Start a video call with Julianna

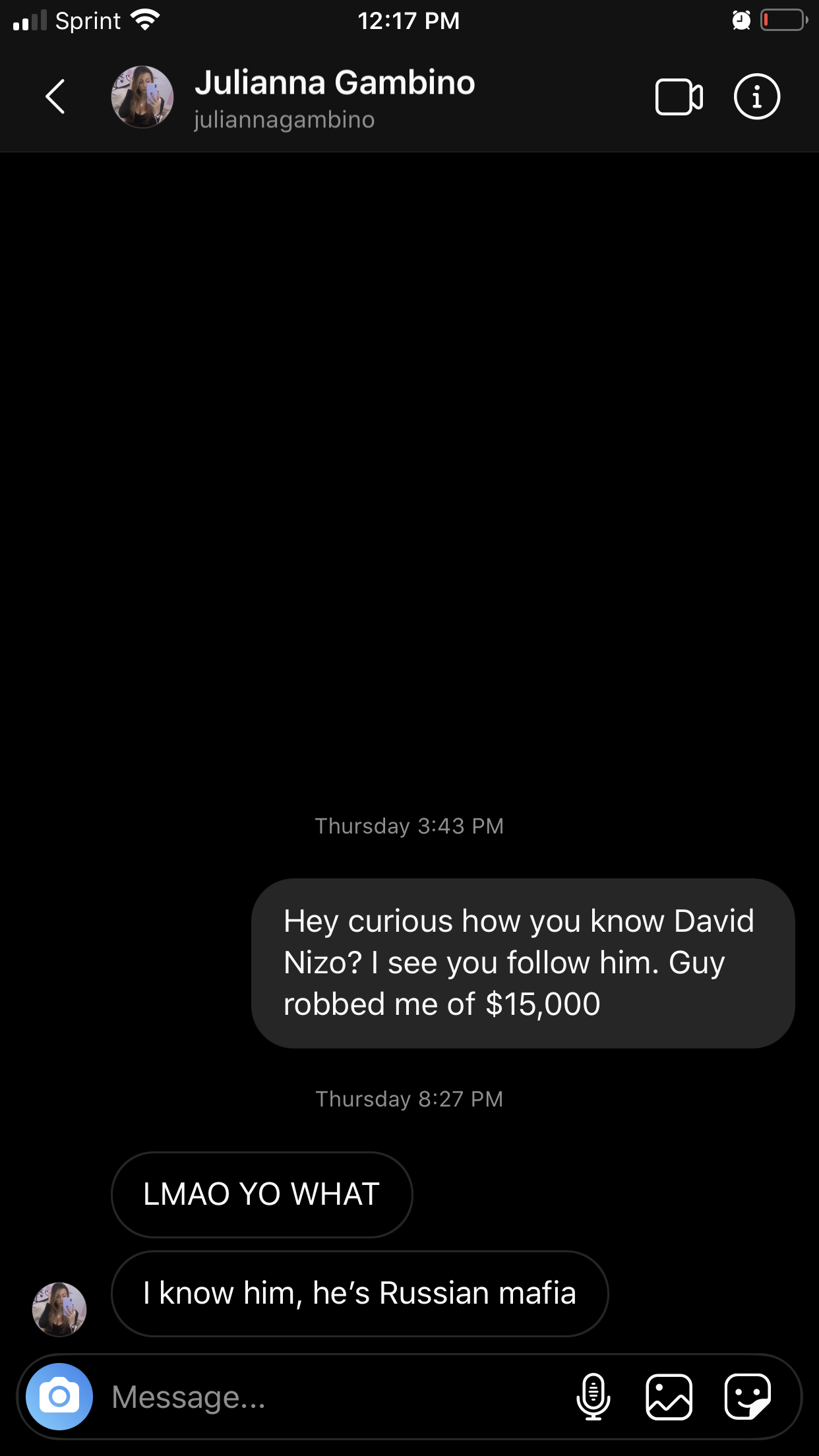pos(679,97)
